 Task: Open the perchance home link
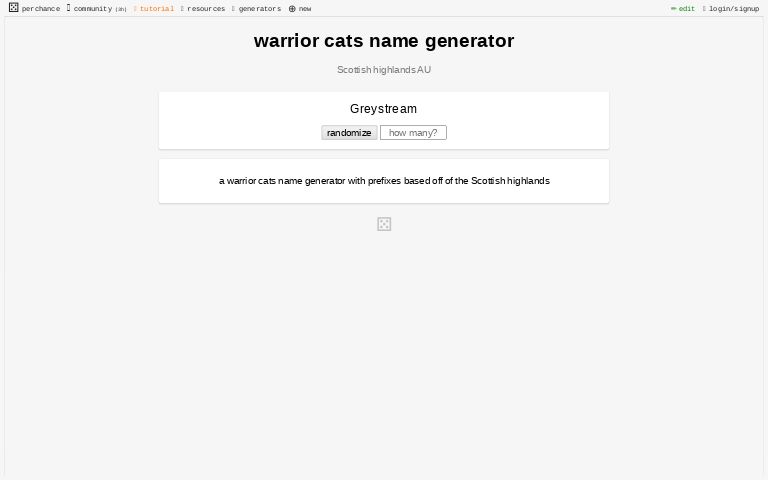(x=34, y=8)
